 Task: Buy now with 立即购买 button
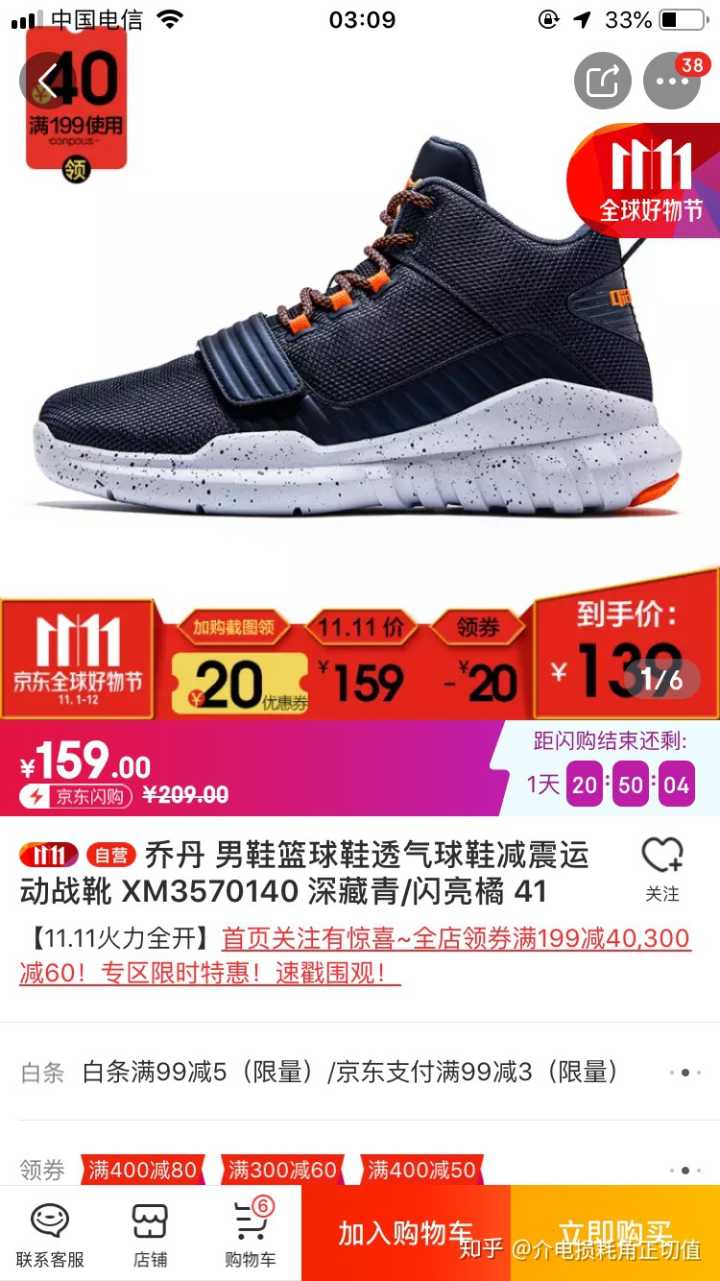615,1234
